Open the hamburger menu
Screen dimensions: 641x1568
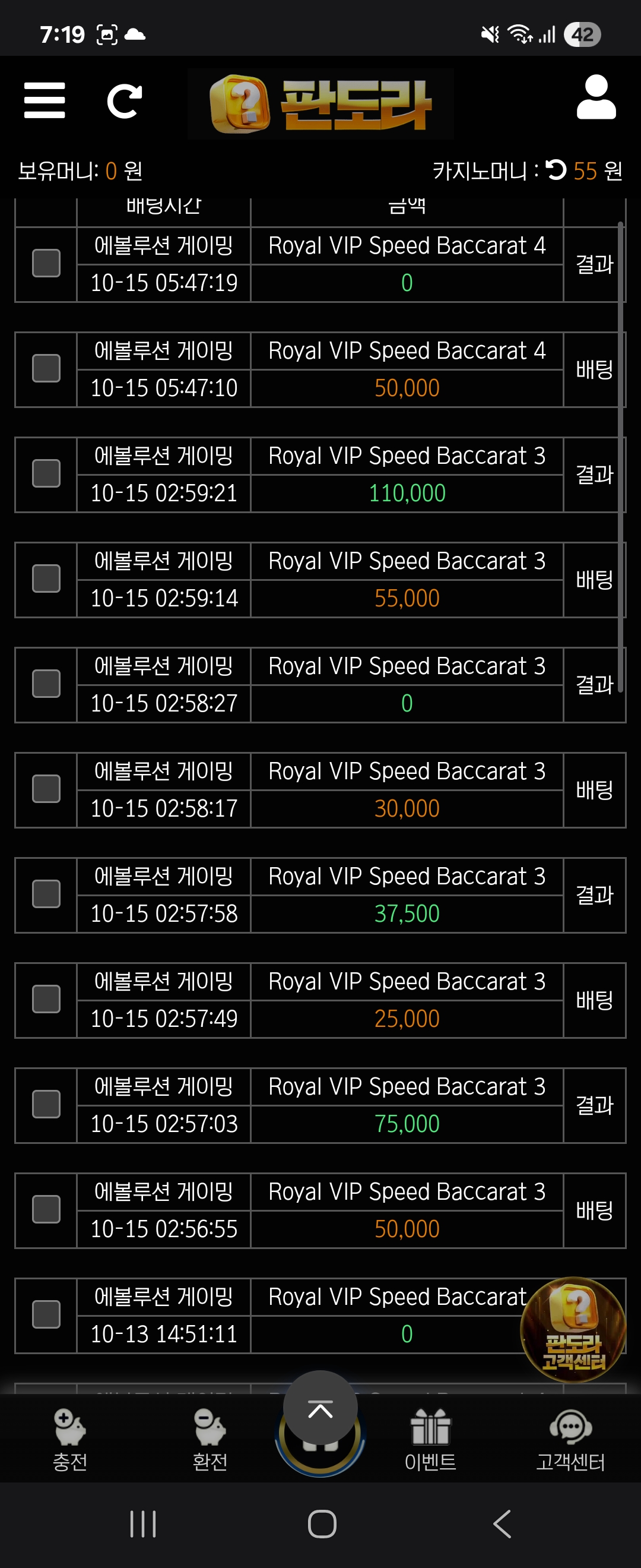[45, 100]
